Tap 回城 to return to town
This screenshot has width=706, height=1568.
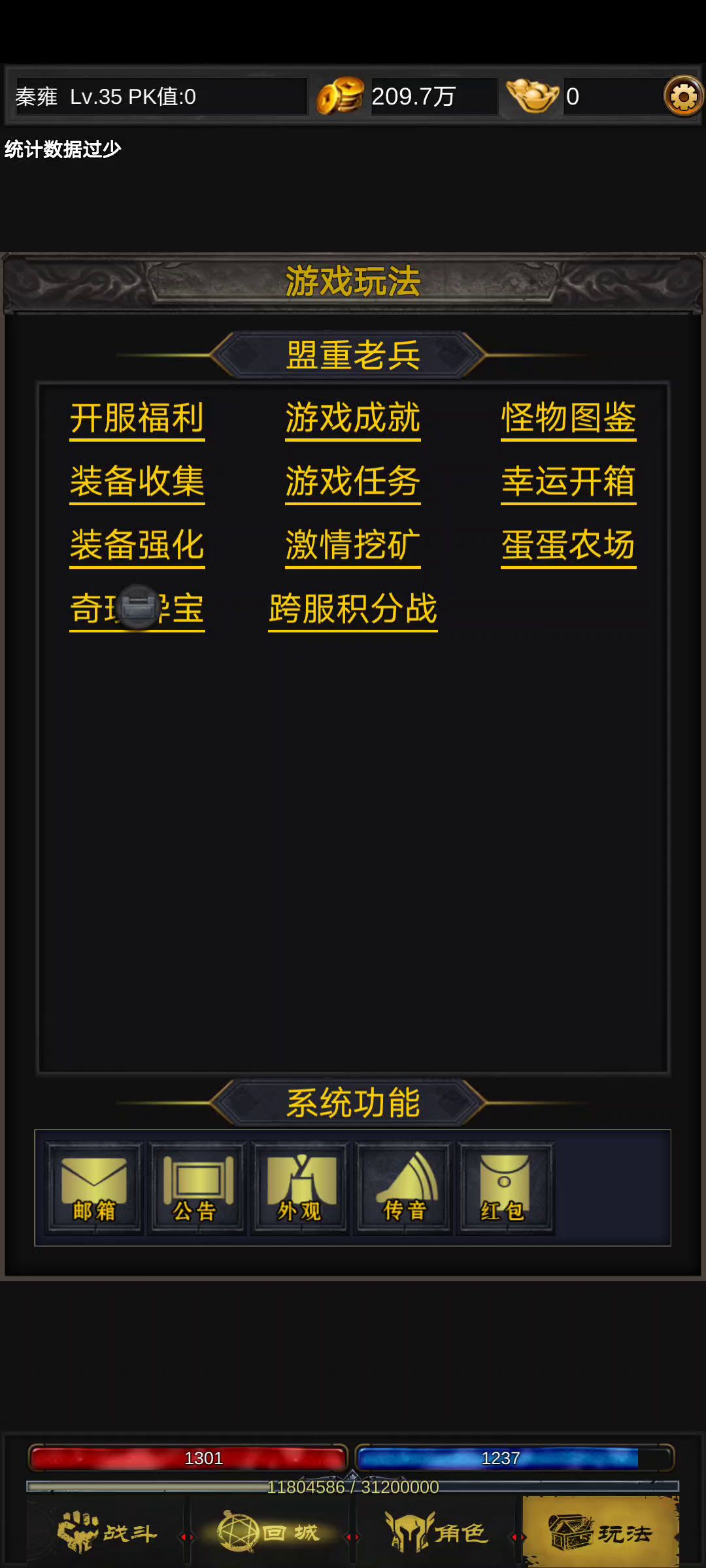[x=269, y=1532]
